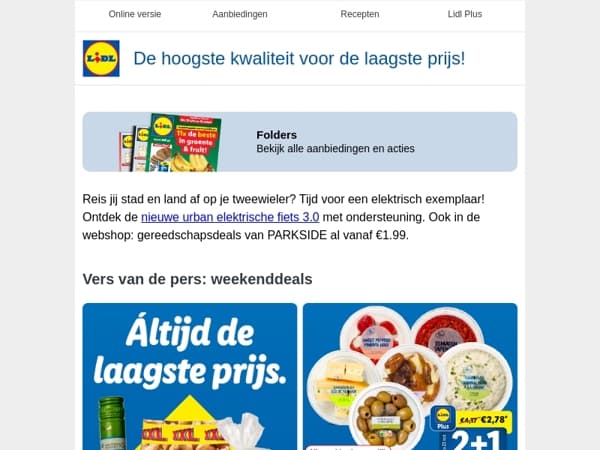Open the Online versie link
Screen dimensions: 600x450
tap(135, 14)
